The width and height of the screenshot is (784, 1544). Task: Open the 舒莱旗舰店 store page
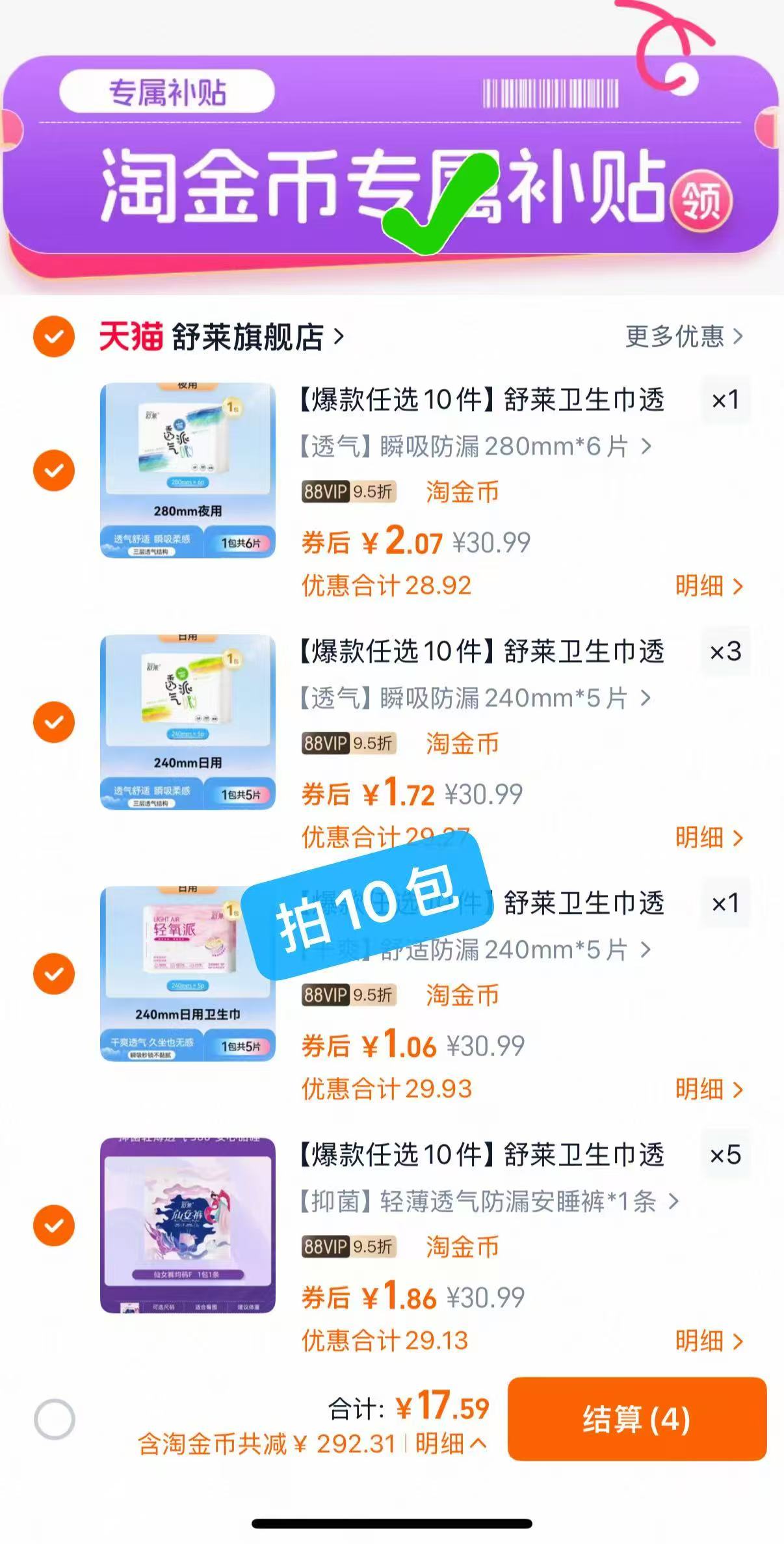[x=254, y=337]
